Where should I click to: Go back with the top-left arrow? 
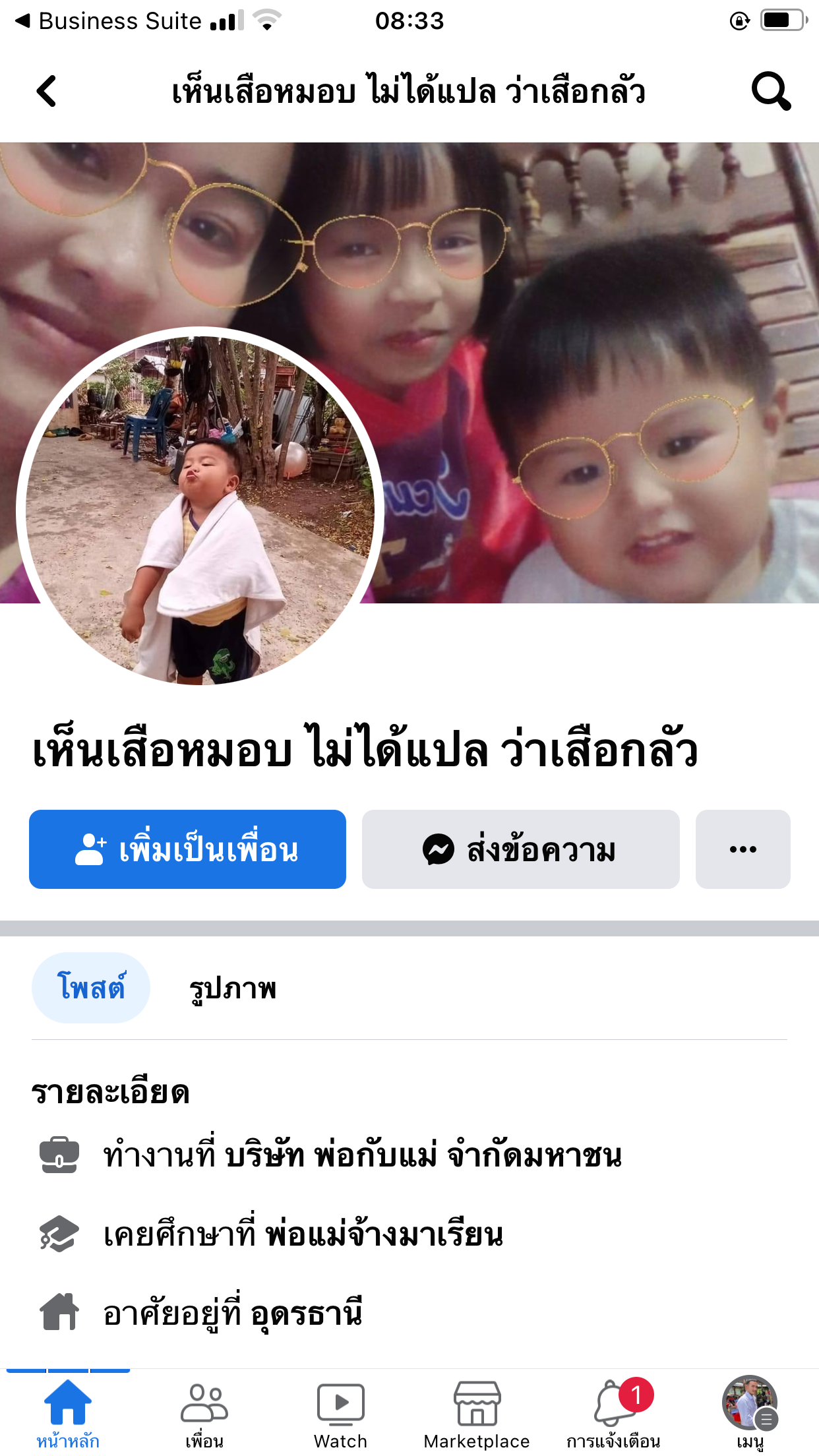47,91
